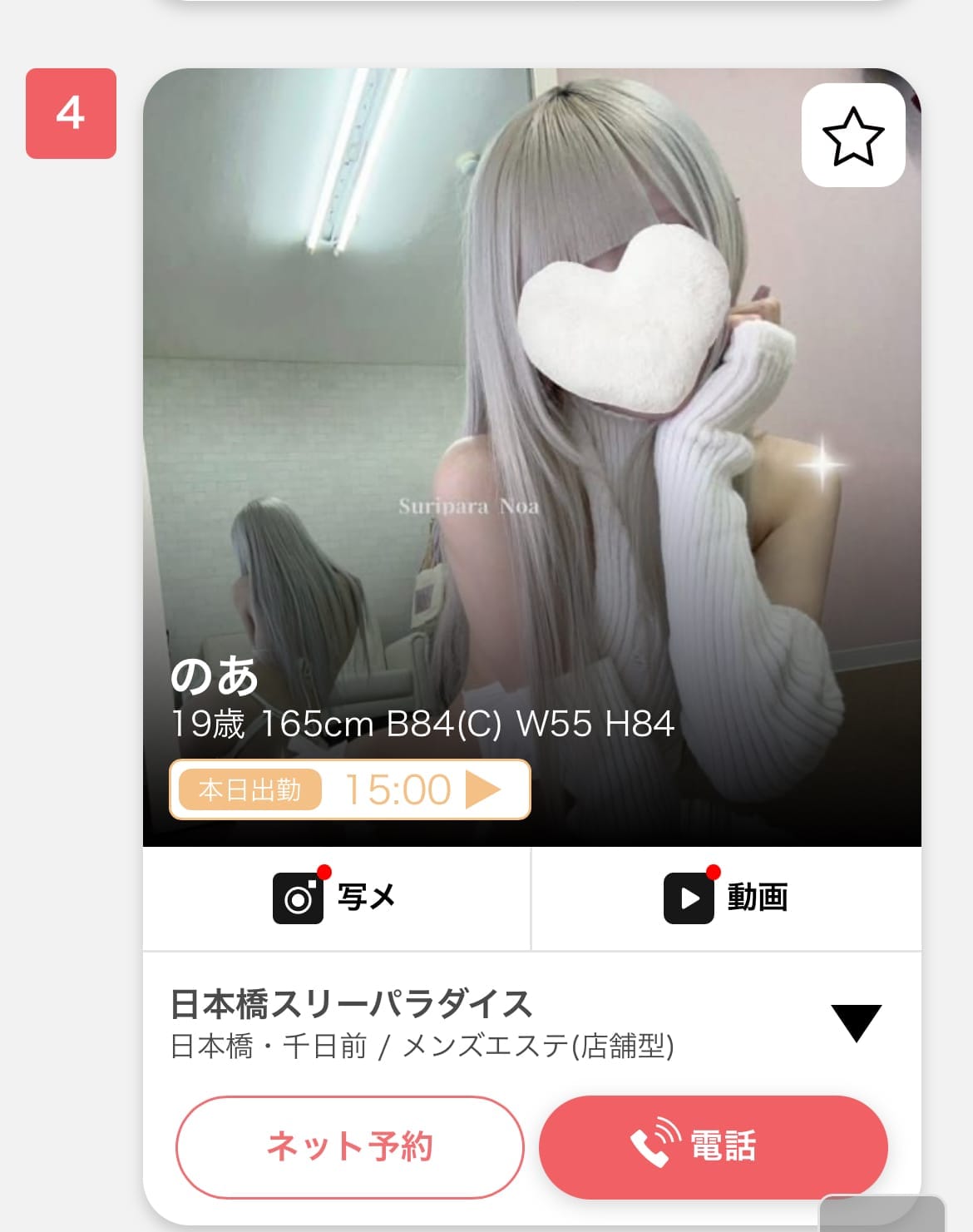This screenshot has width=973, height=1232.
Task: Open the 動画 videos section
Action: 726,898
